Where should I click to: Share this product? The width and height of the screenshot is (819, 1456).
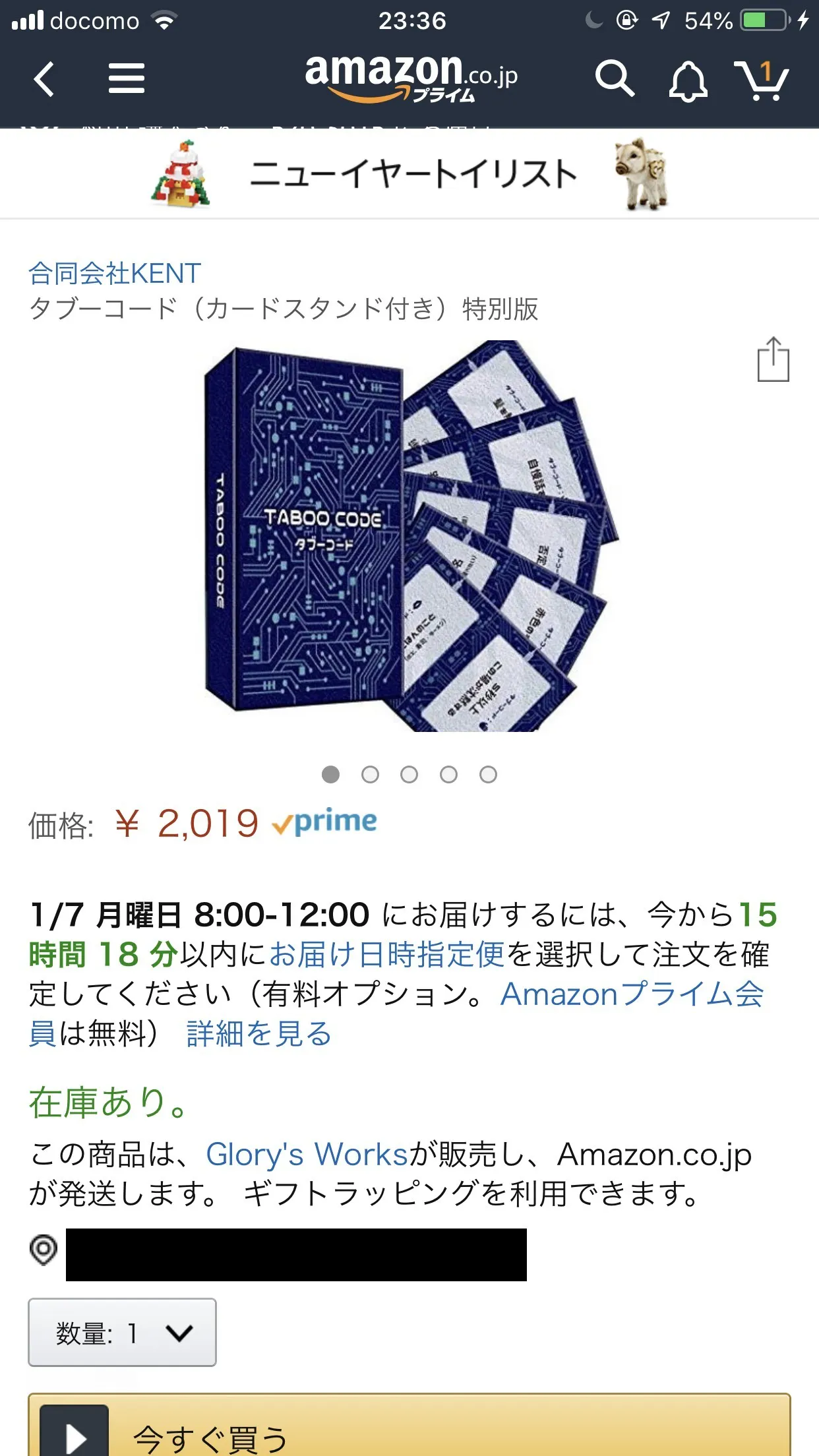773,359
